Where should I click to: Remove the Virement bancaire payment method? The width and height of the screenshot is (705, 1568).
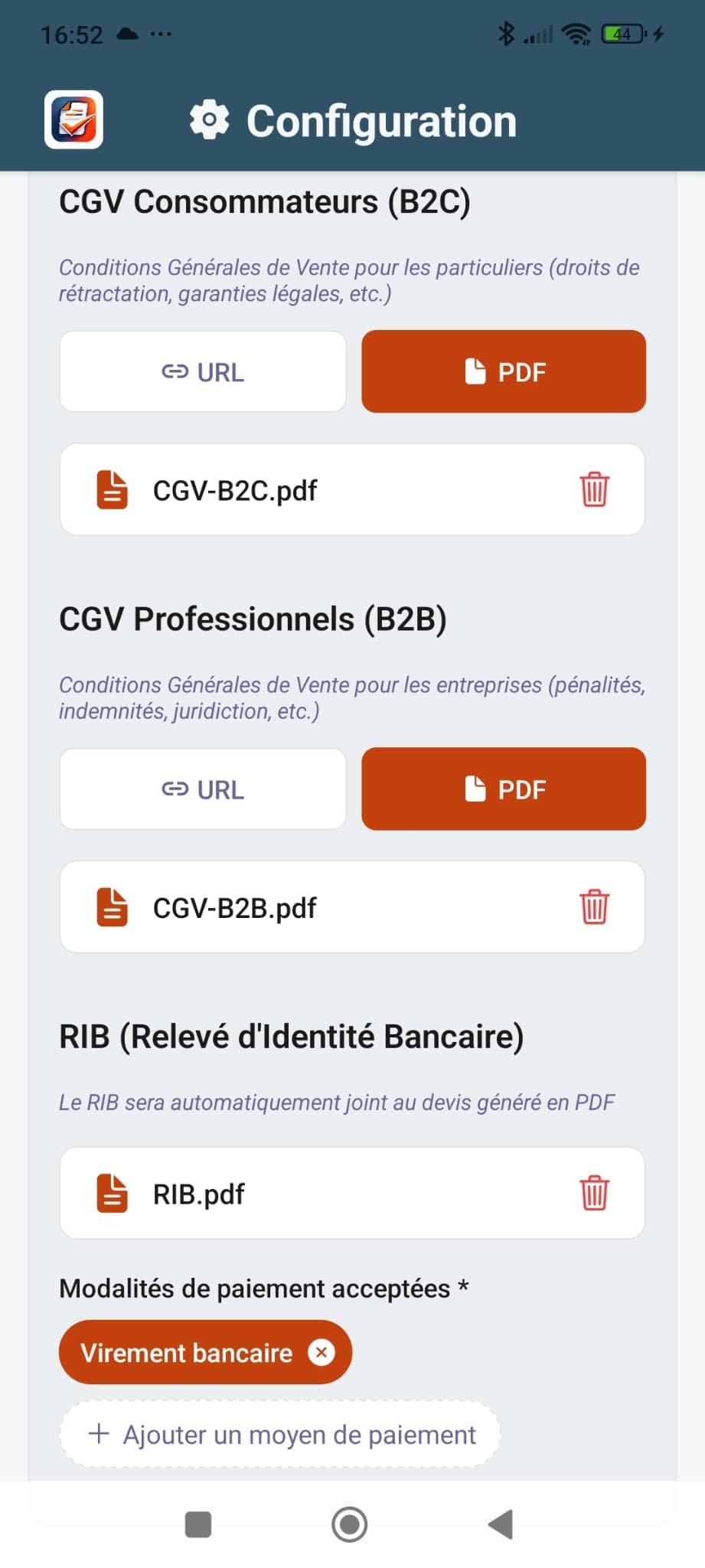point(322,1352)
